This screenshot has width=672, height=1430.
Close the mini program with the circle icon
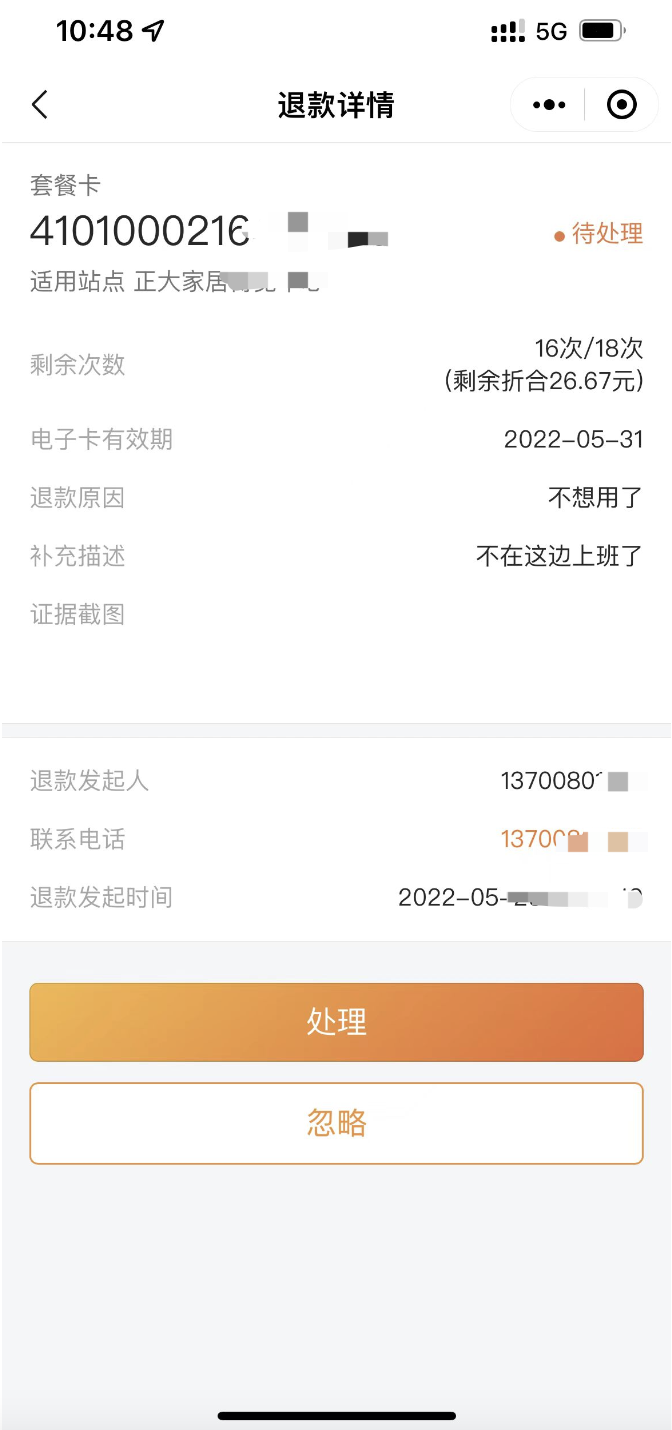click(621, 105)
